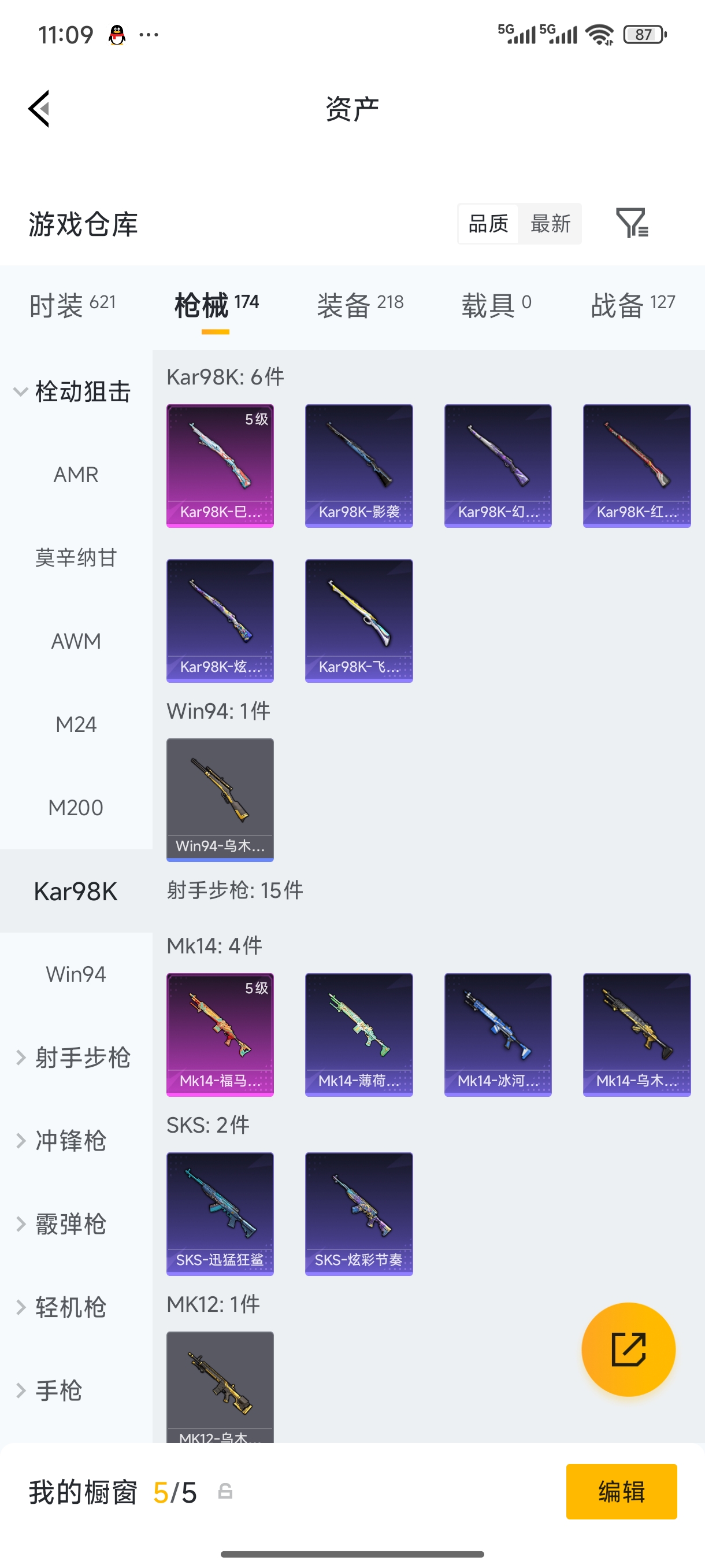Select Kar98K in the left sidebar
The height and width of the screenshot is (1568, 705).
point(76,891)
